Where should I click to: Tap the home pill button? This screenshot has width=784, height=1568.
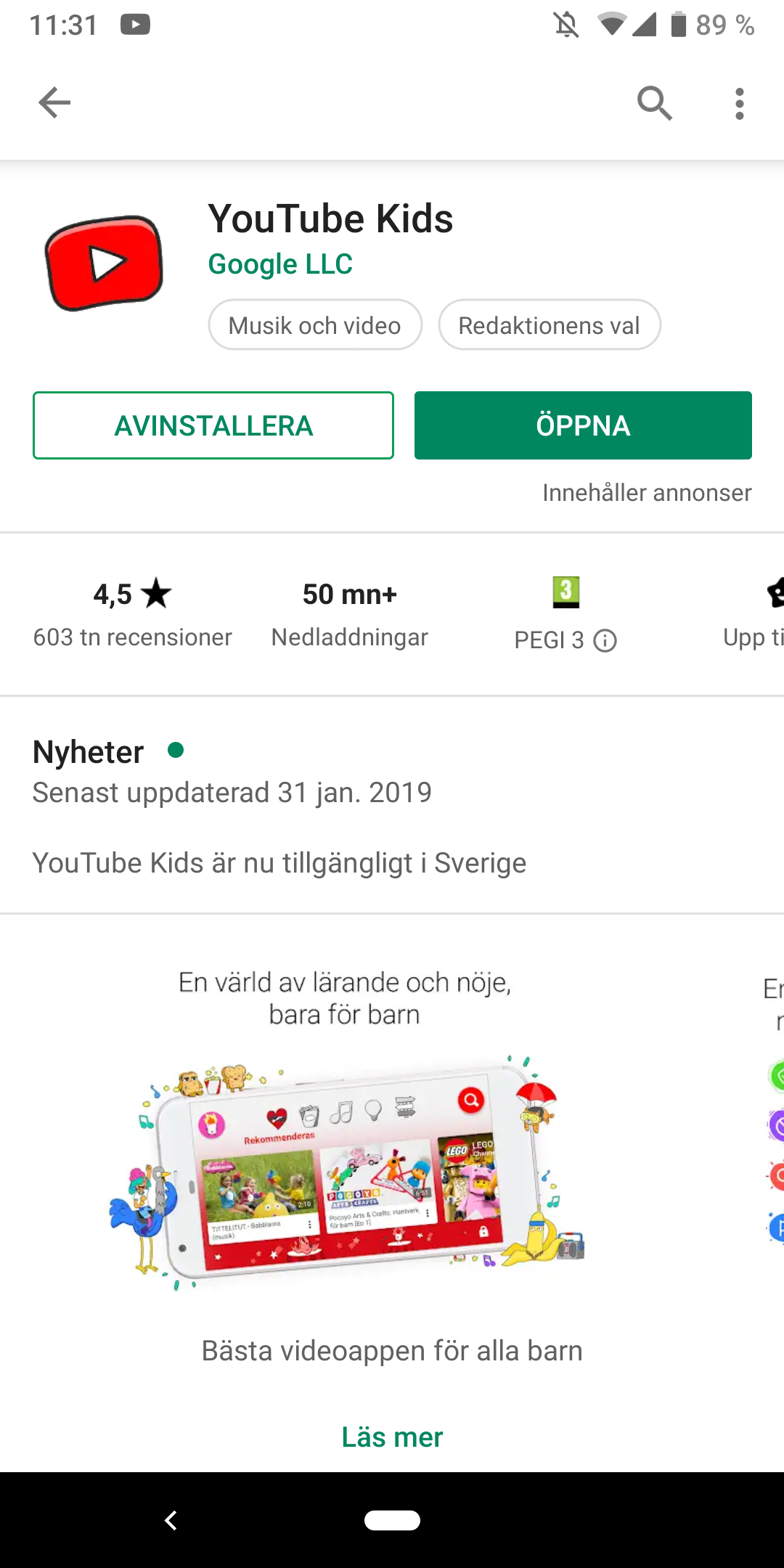pyautogui.click(x=392, y=1520)
